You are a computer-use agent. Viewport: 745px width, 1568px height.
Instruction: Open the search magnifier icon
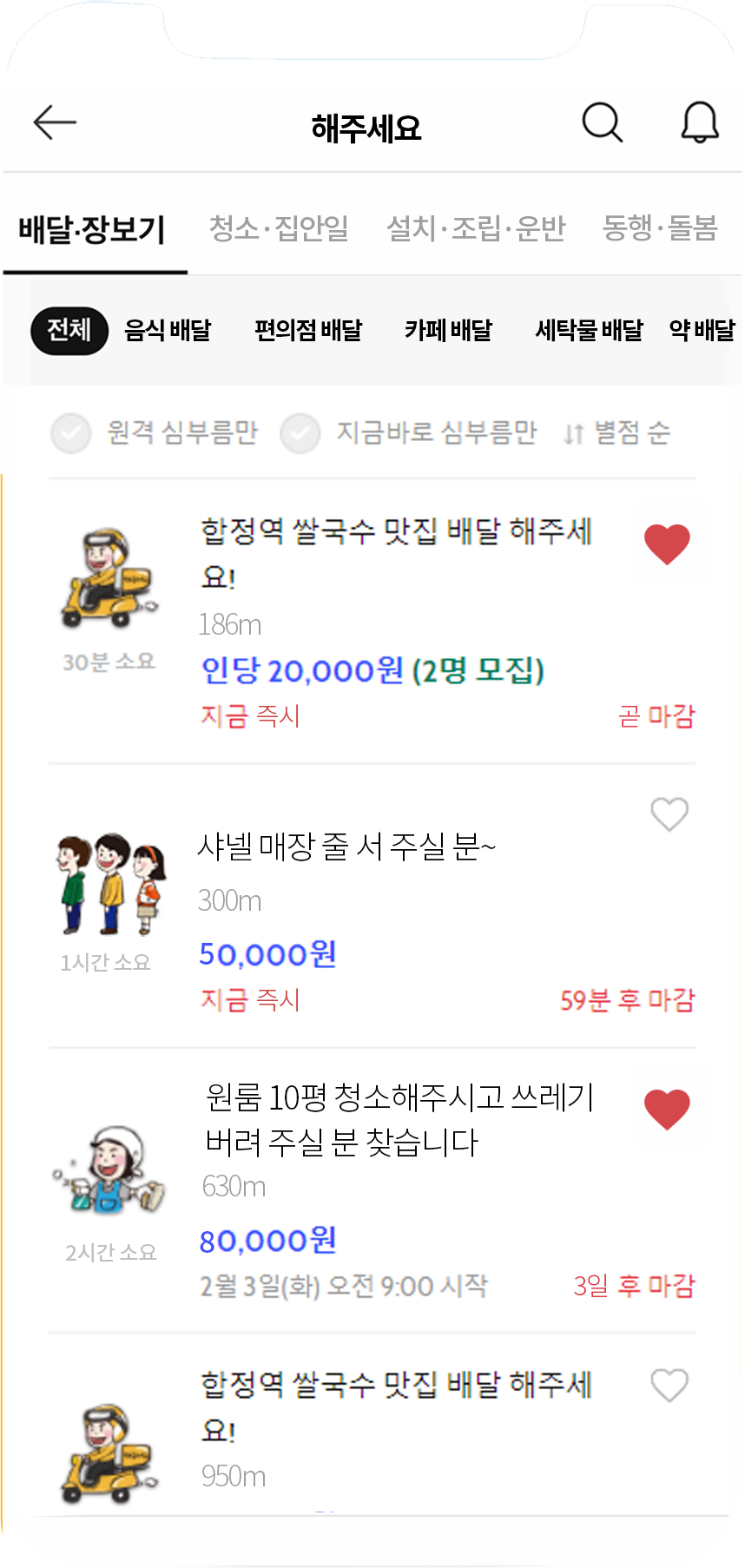(x=603, y=122)
